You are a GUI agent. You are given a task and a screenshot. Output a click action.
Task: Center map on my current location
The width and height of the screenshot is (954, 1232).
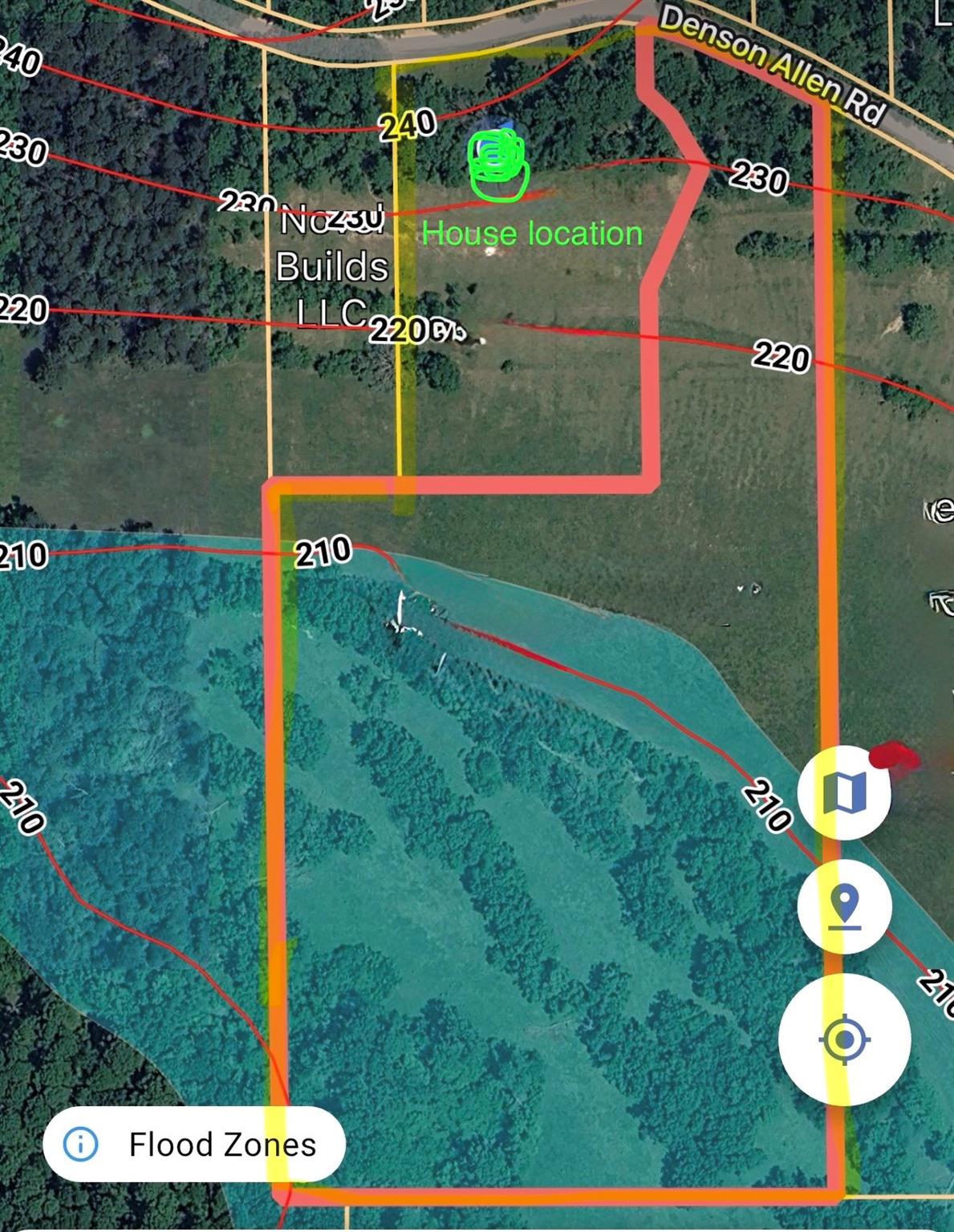(844, 1039)
